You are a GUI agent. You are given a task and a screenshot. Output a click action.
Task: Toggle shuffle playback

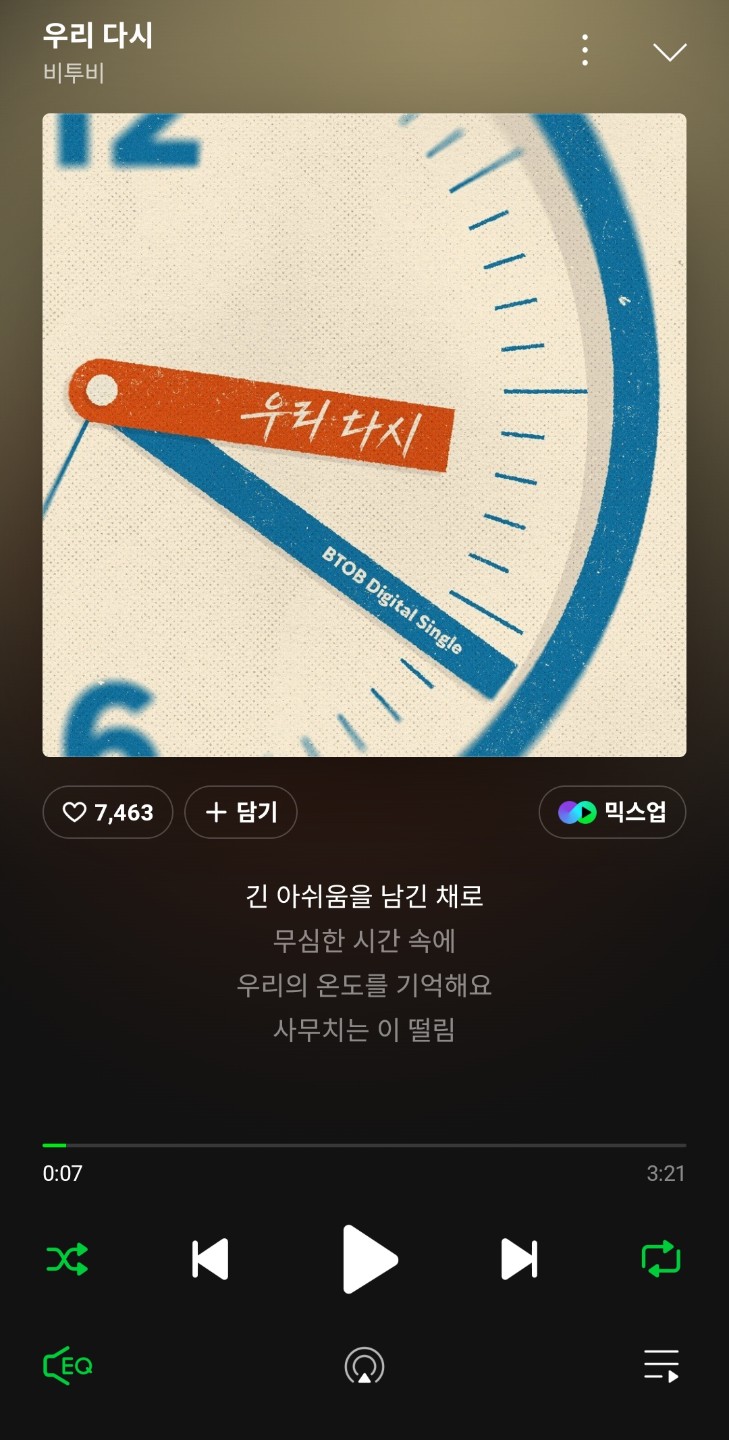[67, 1259]
